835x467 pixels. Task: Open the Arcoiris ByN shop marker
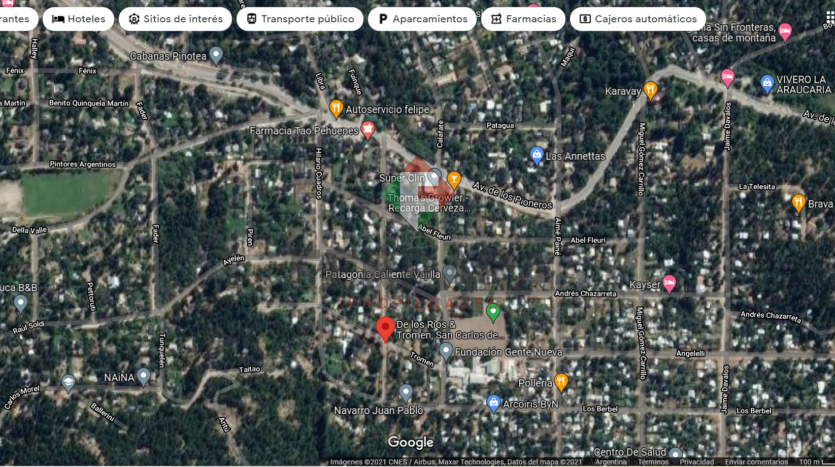[x=493, y=402]
